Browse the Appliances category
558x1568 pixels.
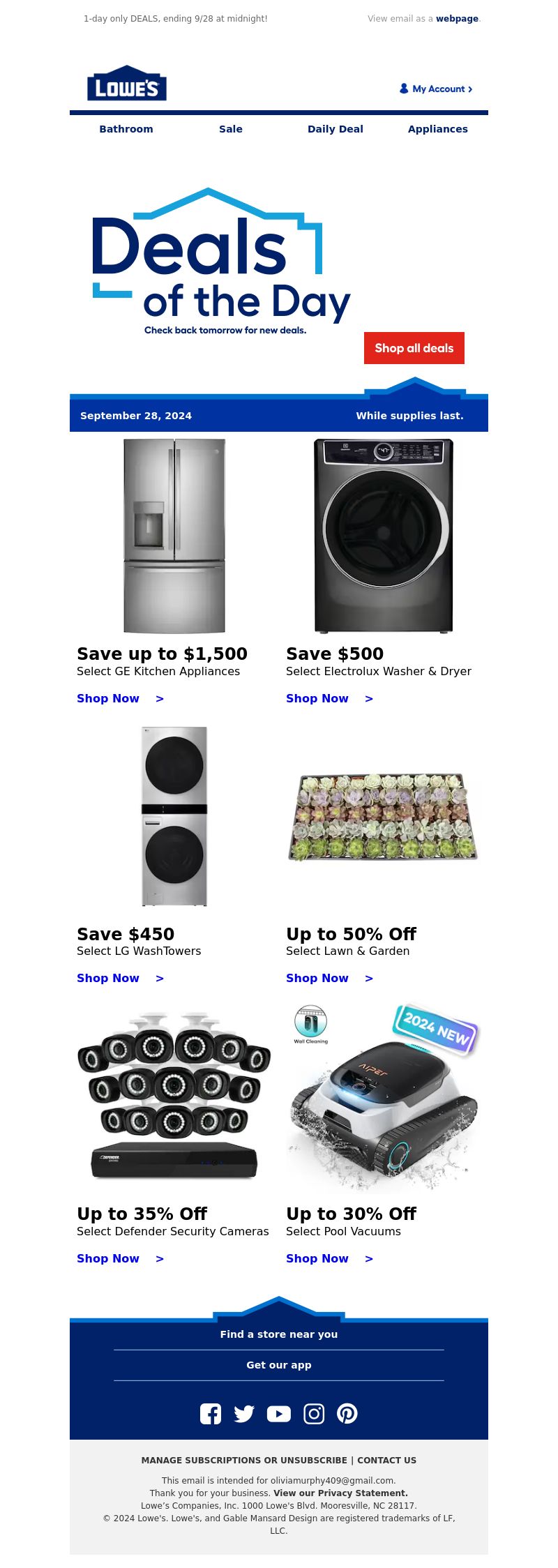click(x=438, y=129)
